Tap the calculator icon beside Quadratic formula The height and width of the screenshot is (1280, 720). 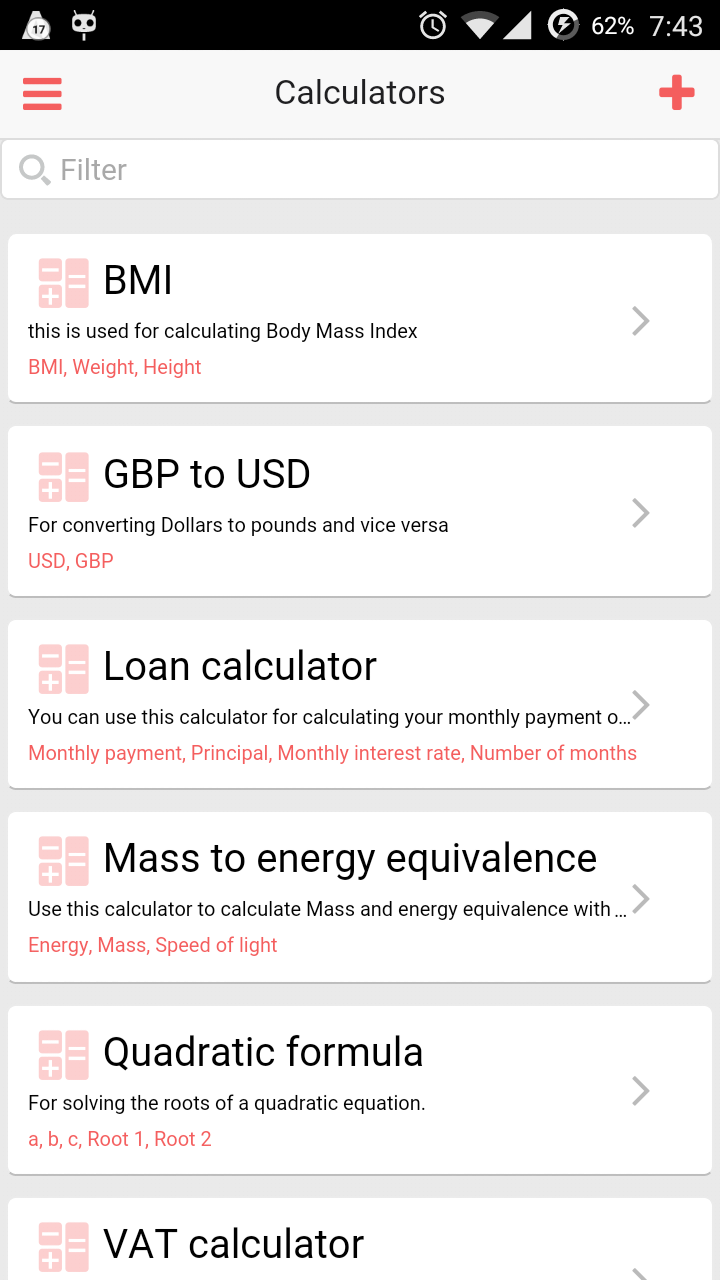pos(62,1053)
